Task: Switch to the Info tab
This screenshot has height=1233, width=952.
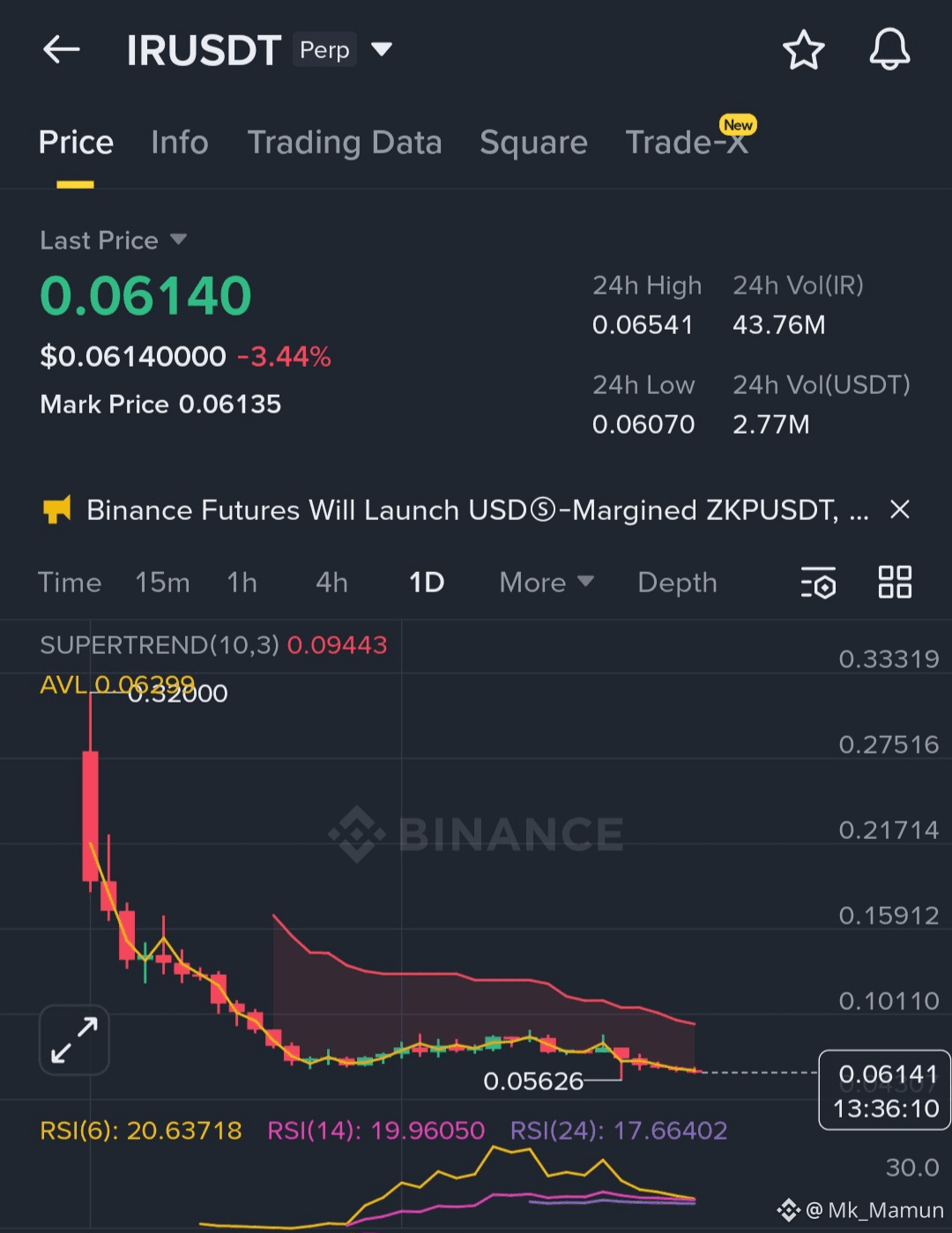Action: (x=180, y=143)
